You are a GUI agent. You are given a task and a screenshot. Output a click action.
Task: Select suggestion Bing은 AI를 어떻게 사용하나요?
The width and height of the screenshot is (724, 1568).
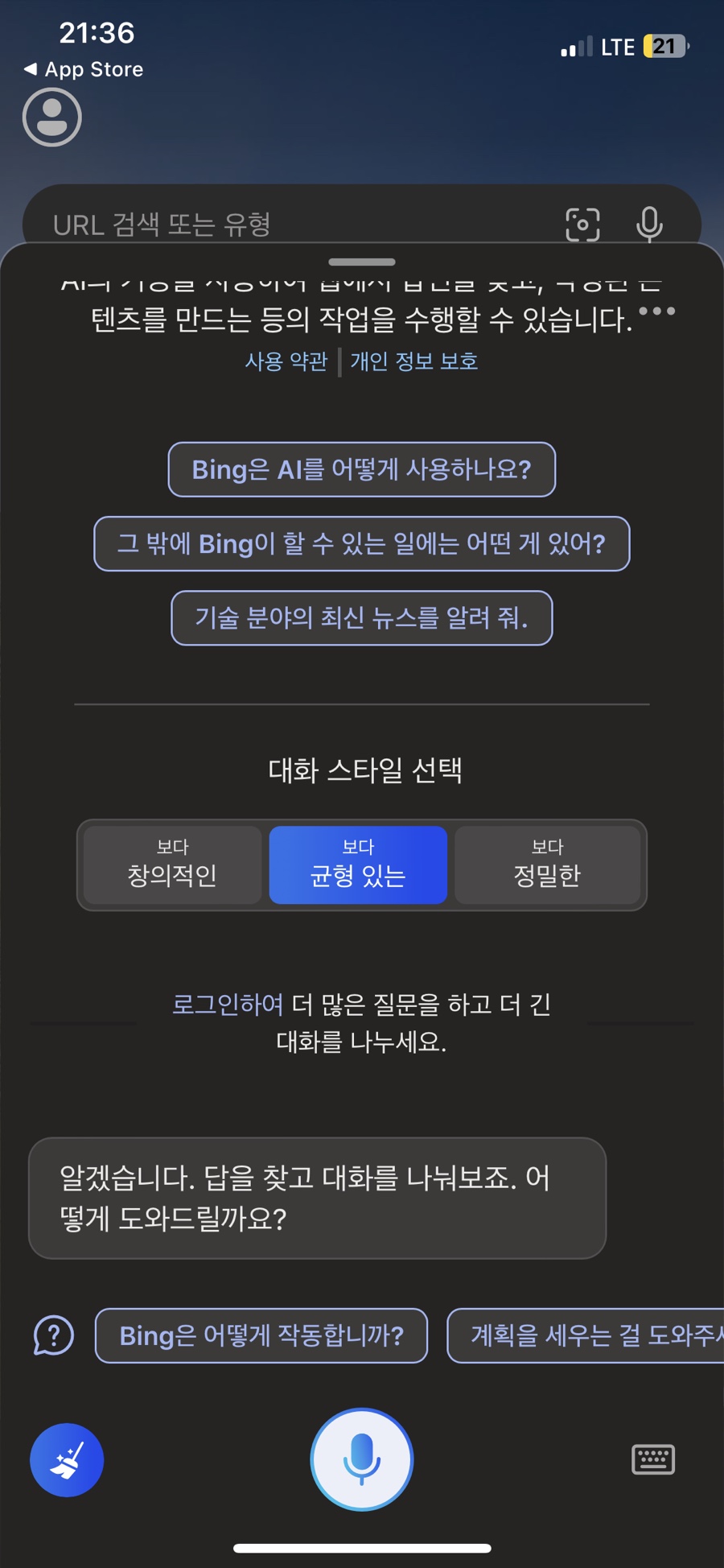click(361, 469)
